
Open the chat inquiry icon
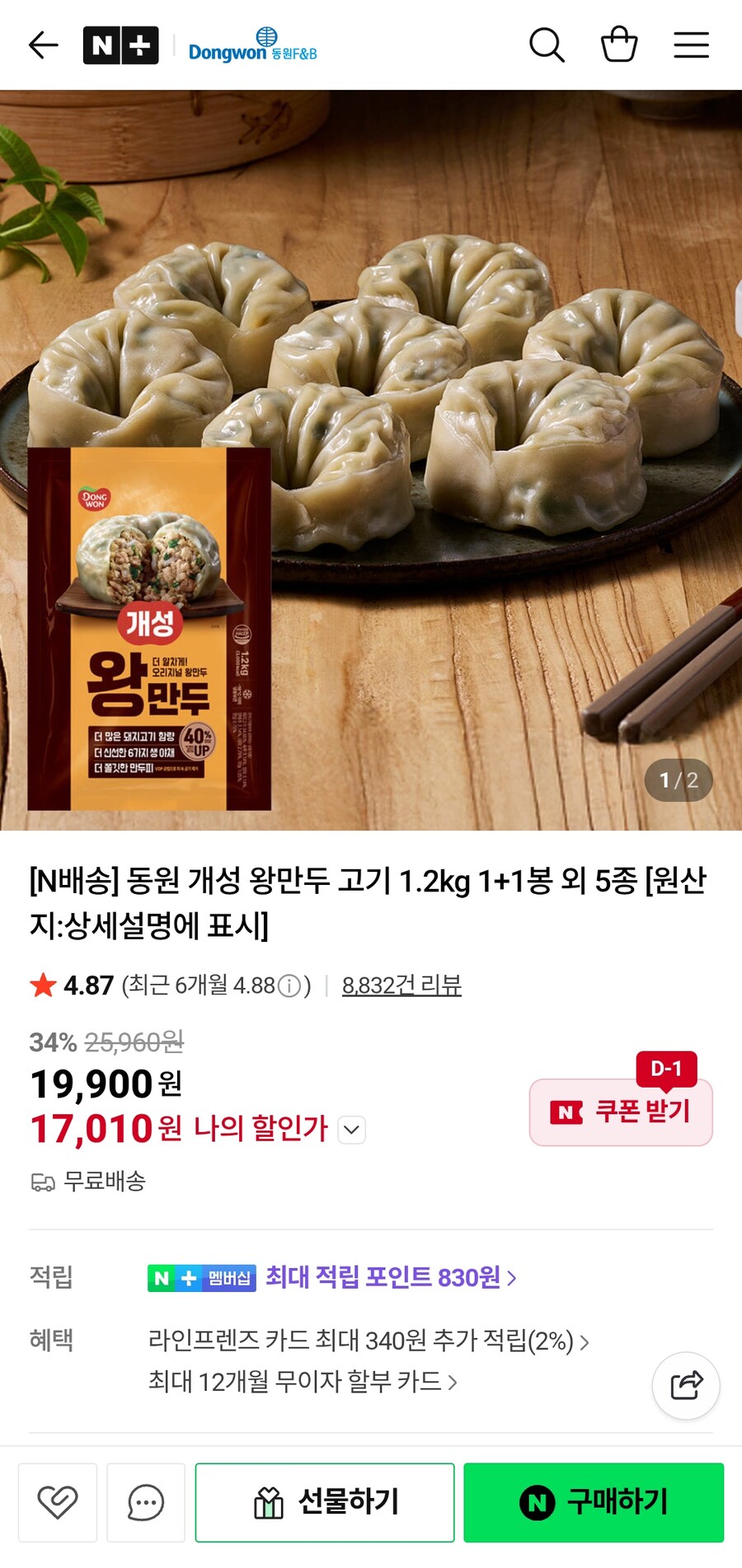[x=145, y=1501]
